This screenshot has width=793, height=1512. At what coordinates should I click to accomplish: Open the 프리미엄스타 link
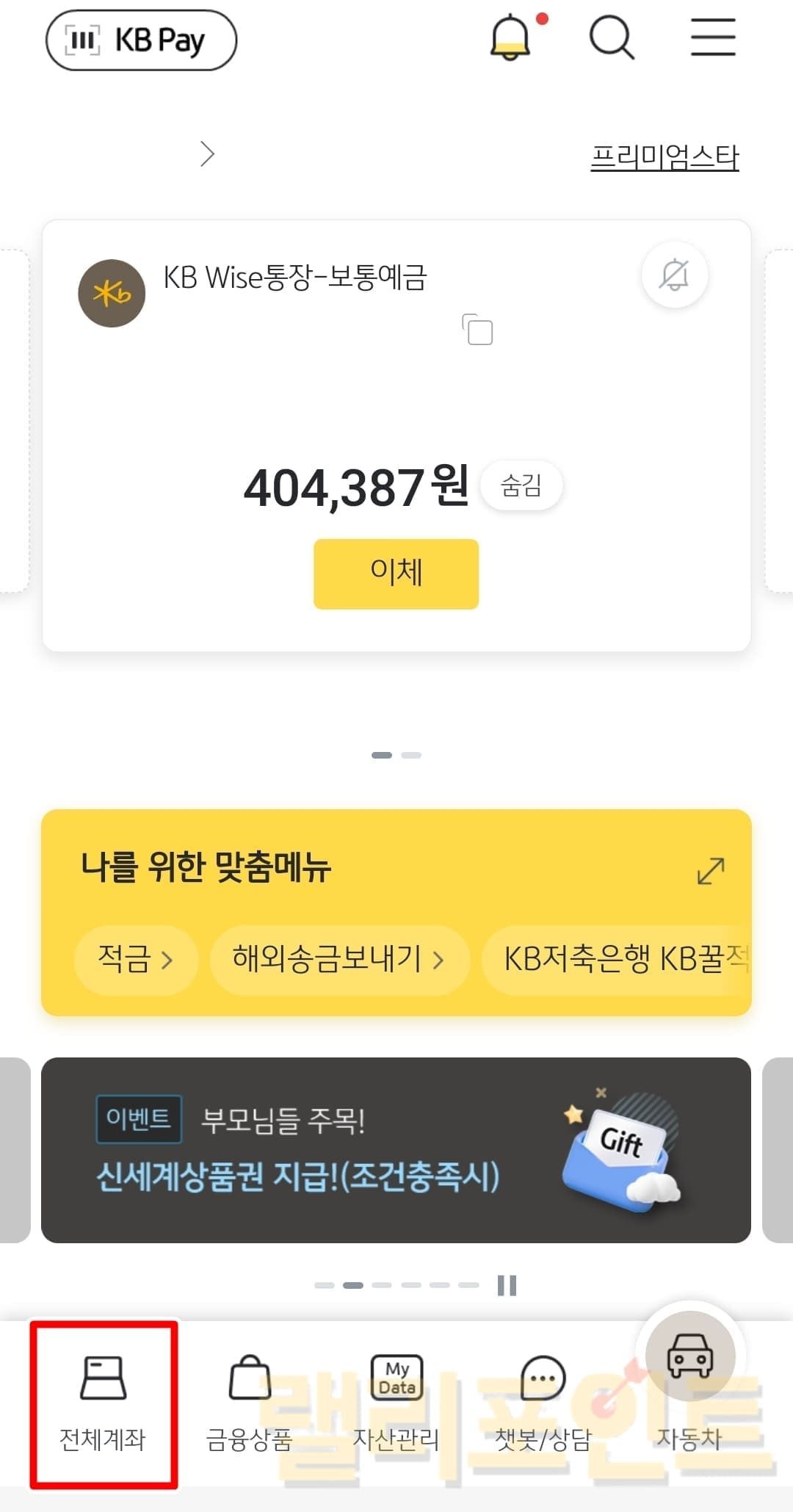point(665,157)
